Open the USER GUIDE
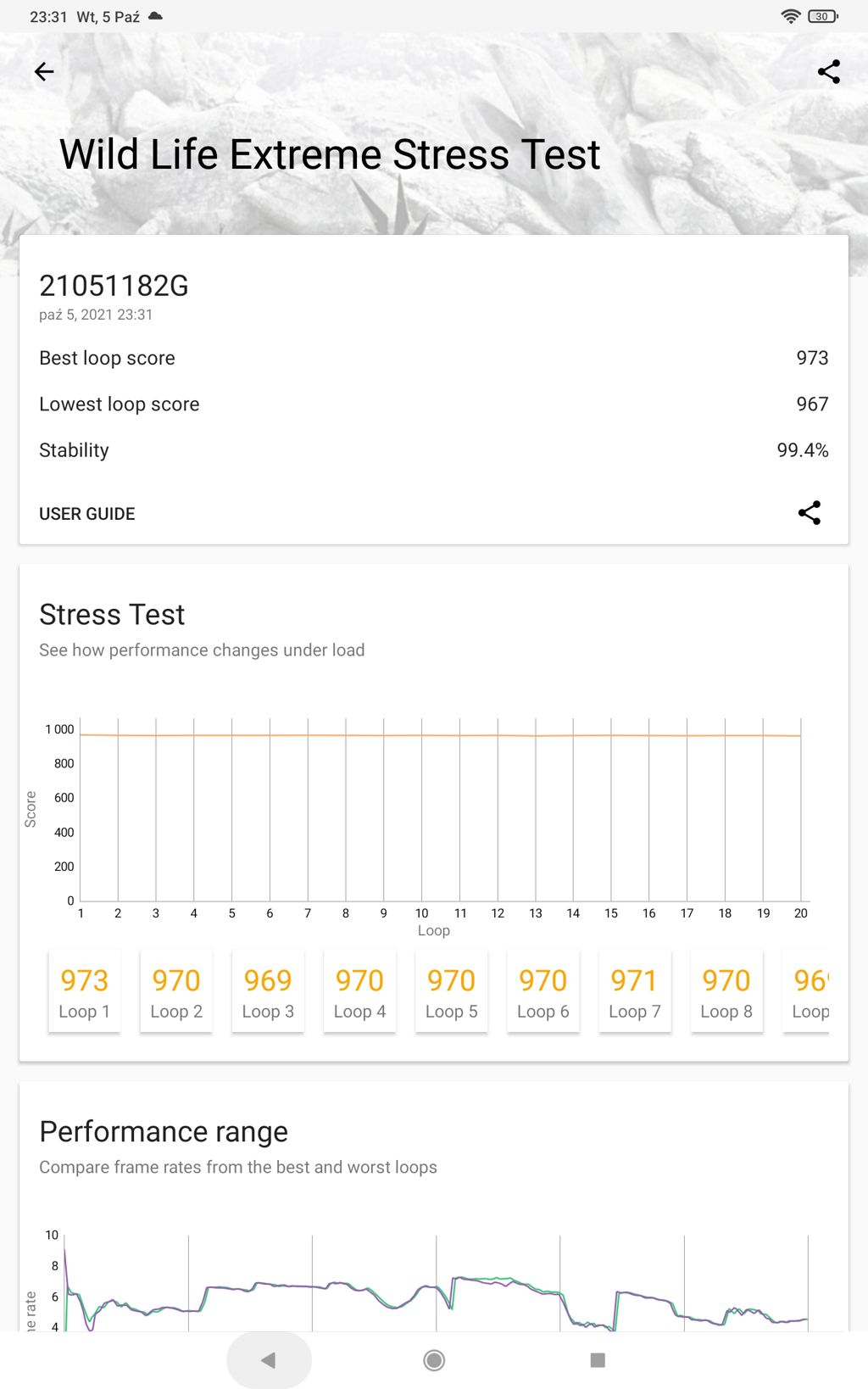The image size is (868, 1389). tap(87, 514)
